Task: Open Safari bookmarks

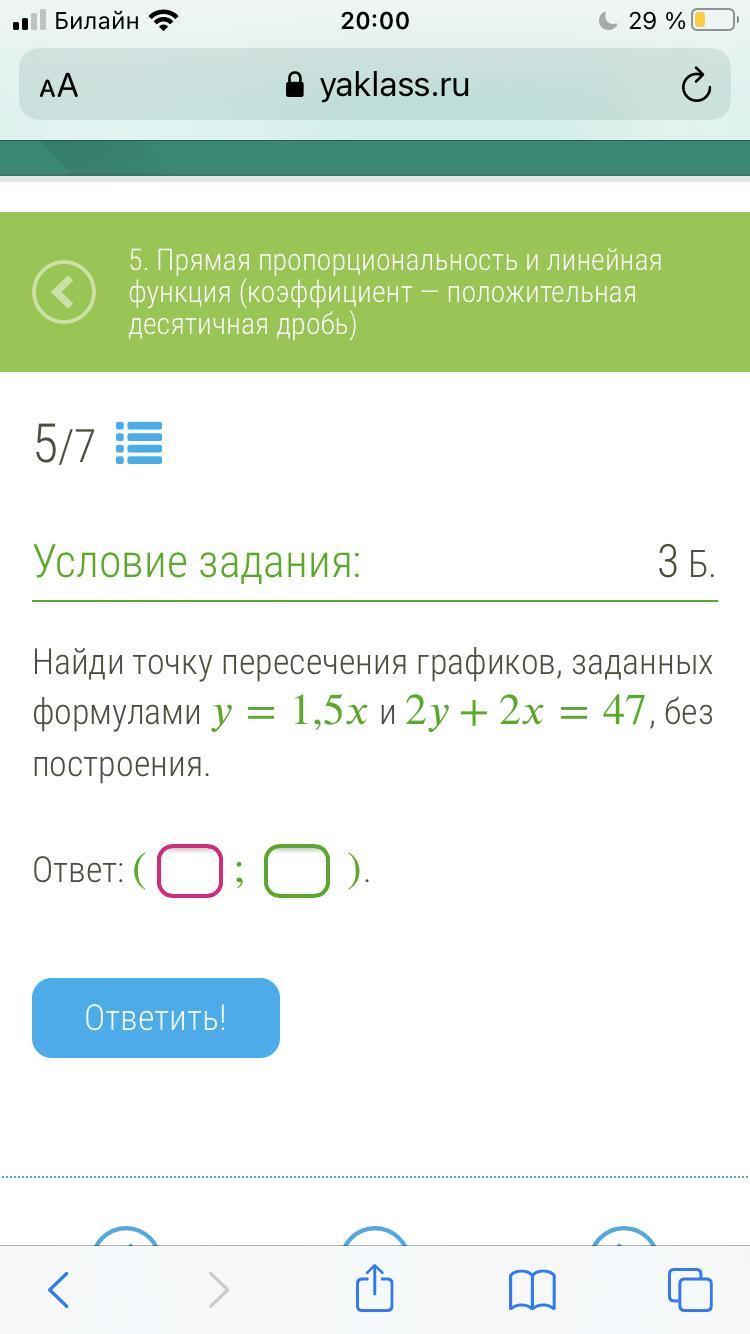Action: (x=532, y=1290)
